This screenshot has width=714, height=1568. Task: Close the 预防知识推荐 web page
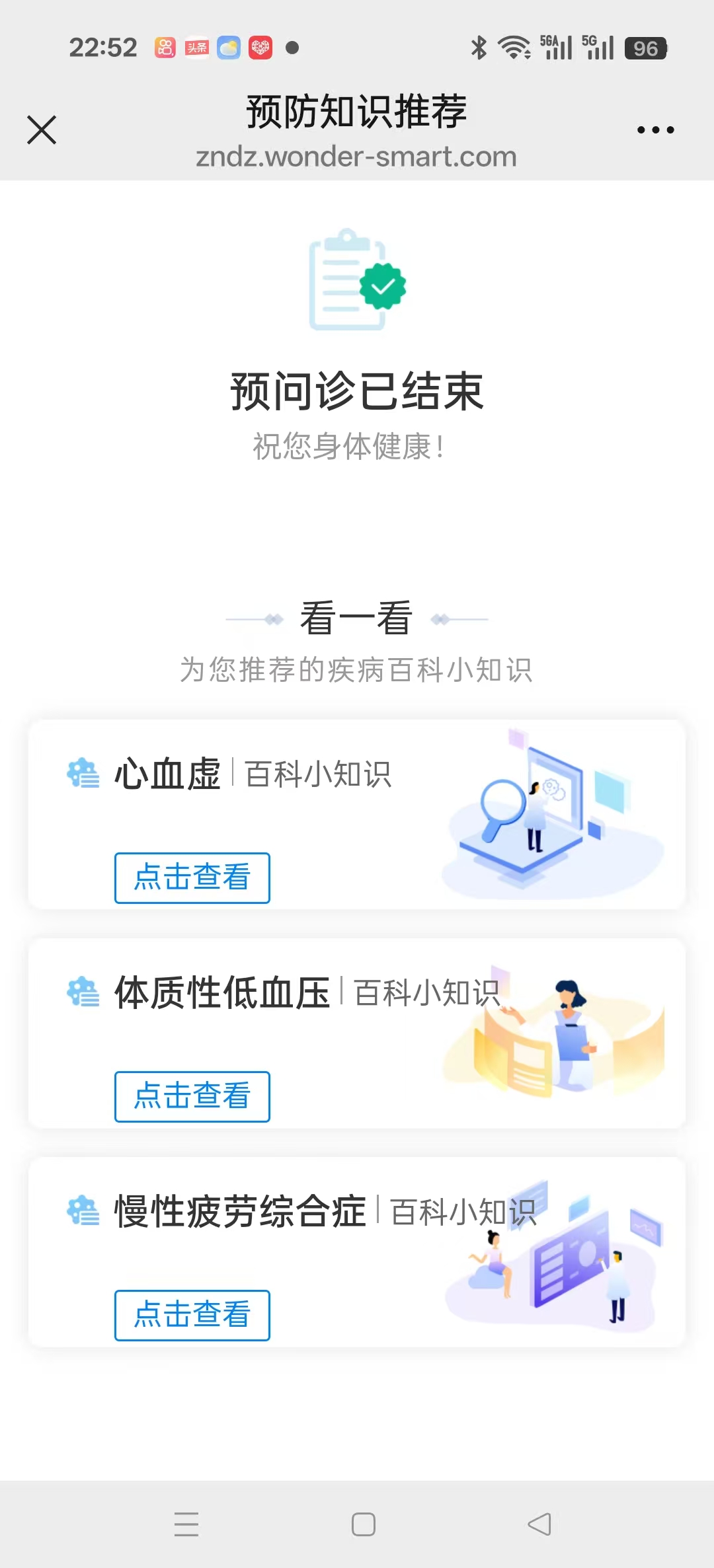point(42,130)
